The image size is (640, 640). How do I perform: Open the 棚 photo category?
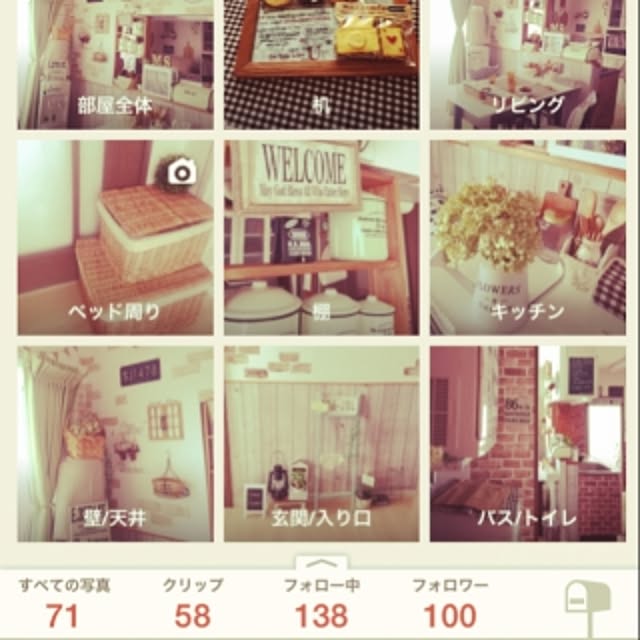321,238
